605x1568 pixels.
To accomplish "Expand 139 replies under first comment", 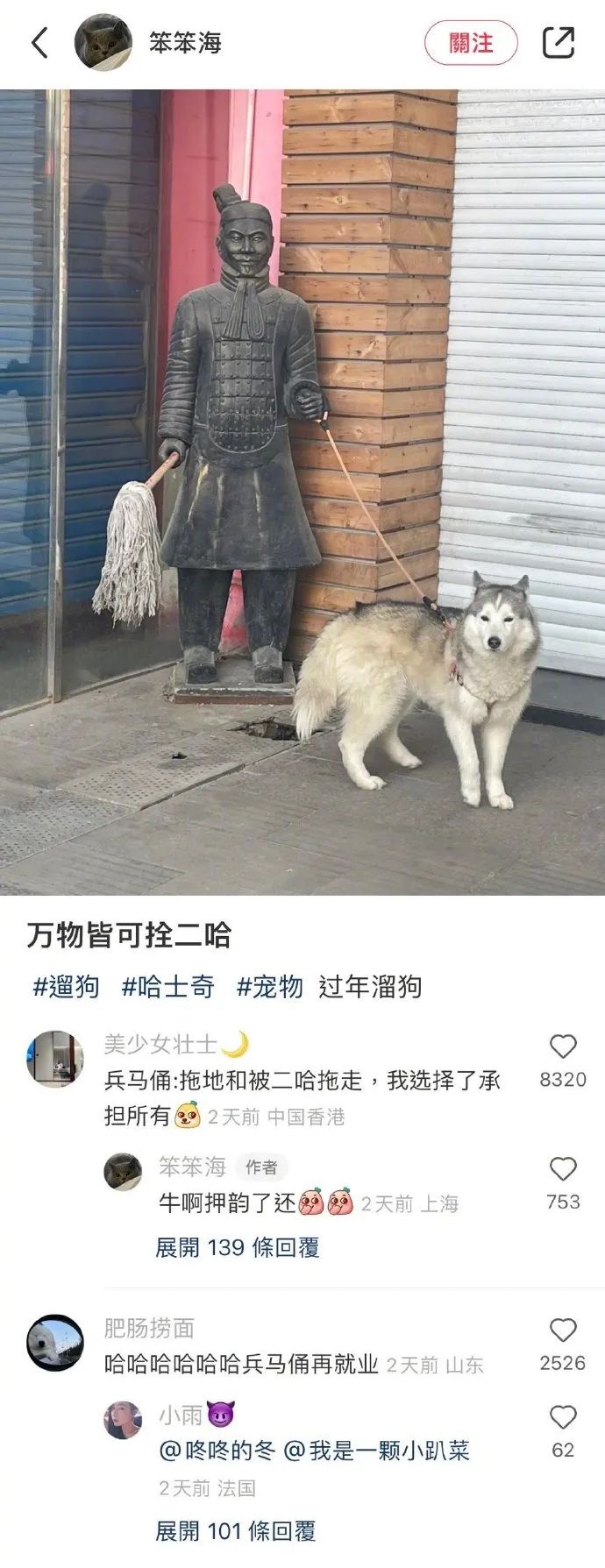I will (237, 1247).
